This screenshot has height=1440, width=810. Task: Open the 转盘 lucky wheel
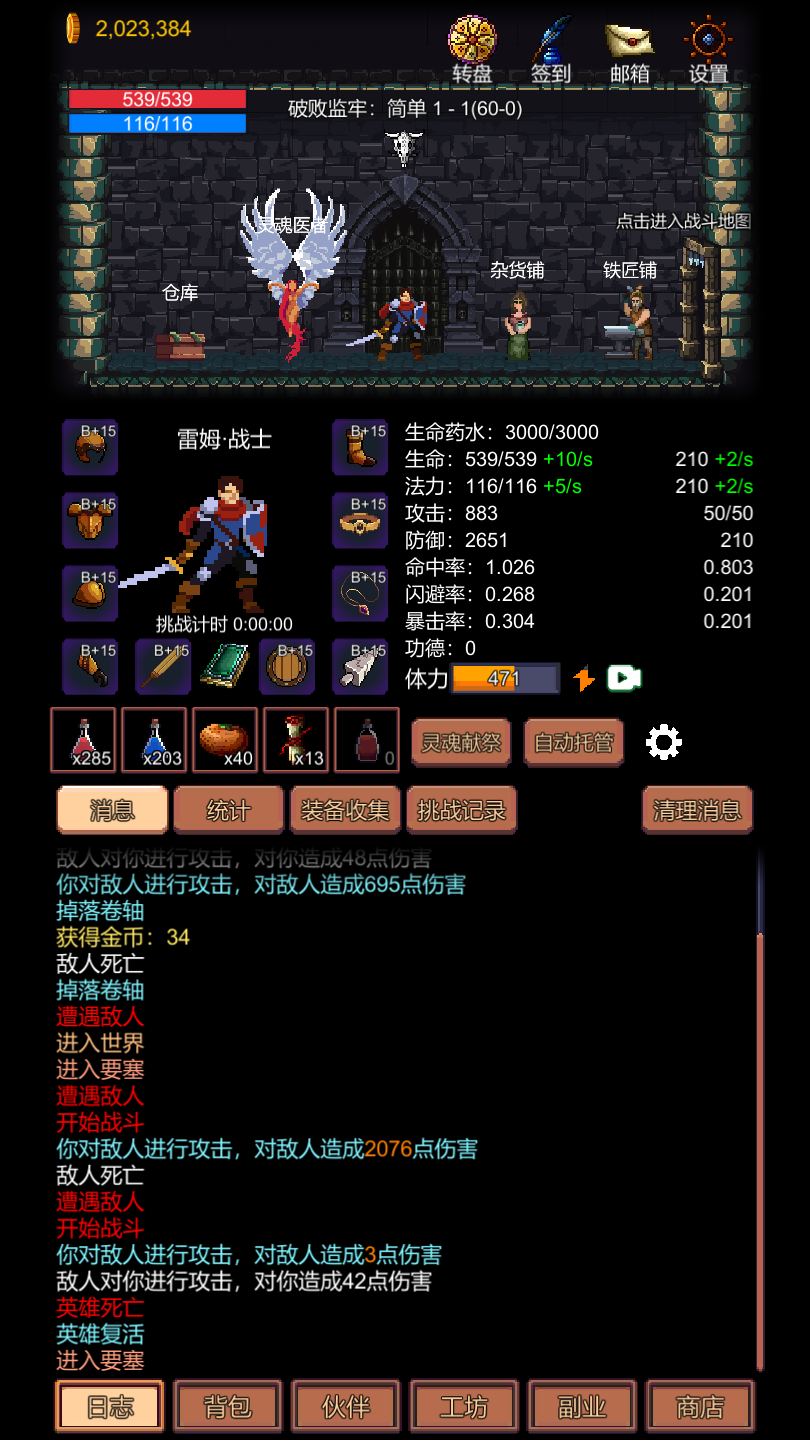(x=472, y=47)
